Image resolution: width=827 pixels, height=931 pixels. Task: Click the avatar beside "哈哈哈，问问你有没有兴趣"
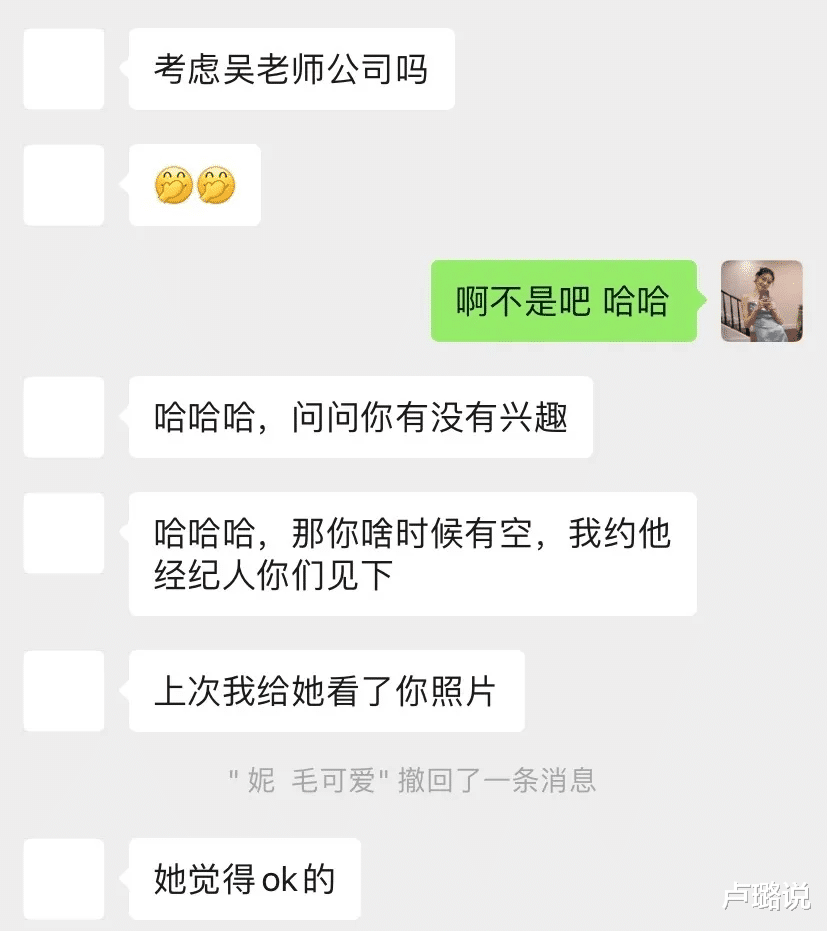[64, 417]
